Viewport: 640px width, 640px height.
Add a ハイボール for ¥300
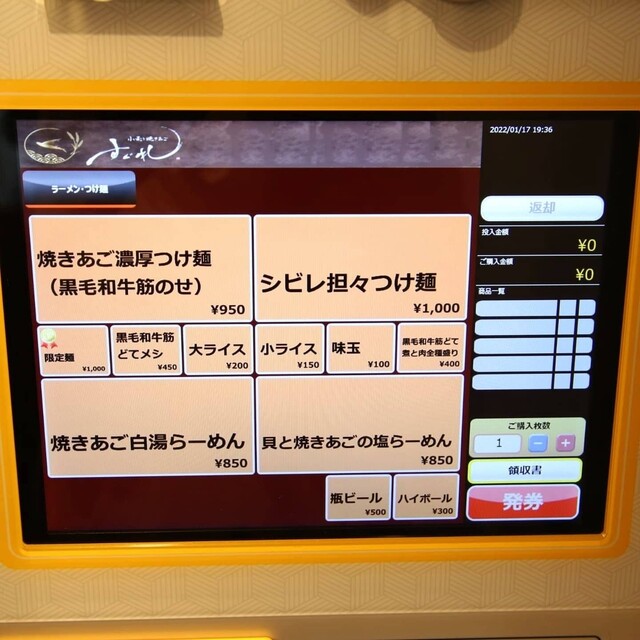click(425, 497)
